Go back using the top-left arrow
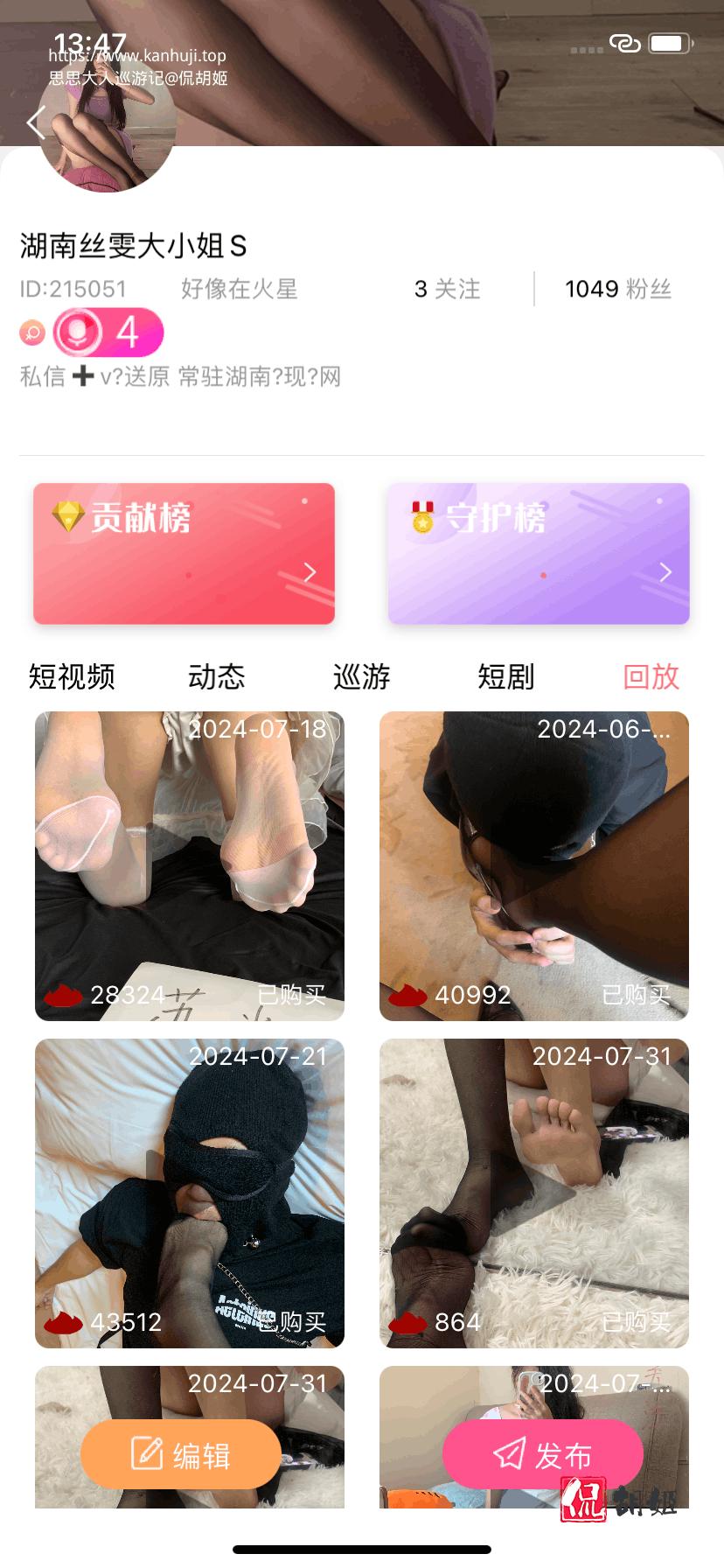 click(x=35, y=123)
